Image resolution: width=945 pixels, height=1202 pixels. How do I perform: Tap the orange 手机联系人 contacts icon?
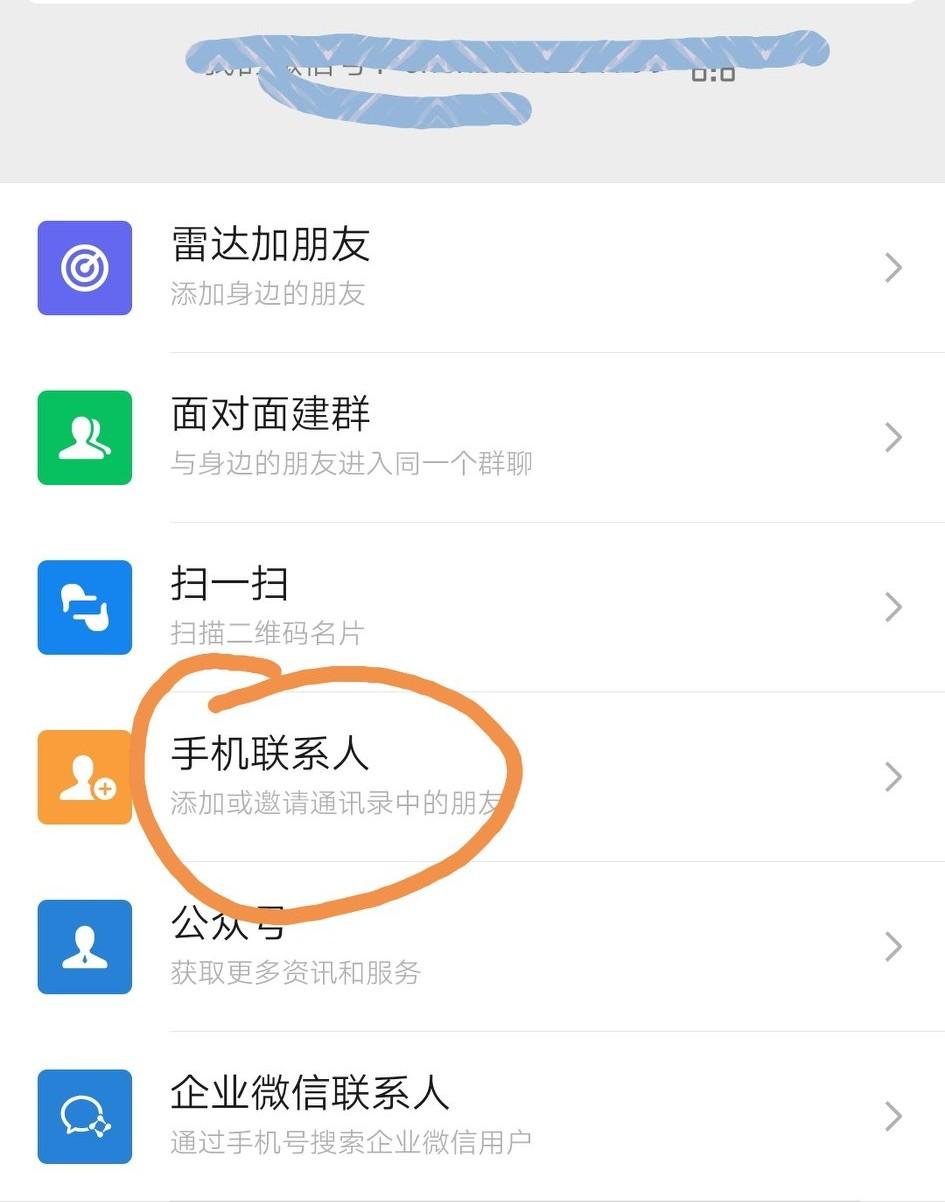[x=84, y=777]
